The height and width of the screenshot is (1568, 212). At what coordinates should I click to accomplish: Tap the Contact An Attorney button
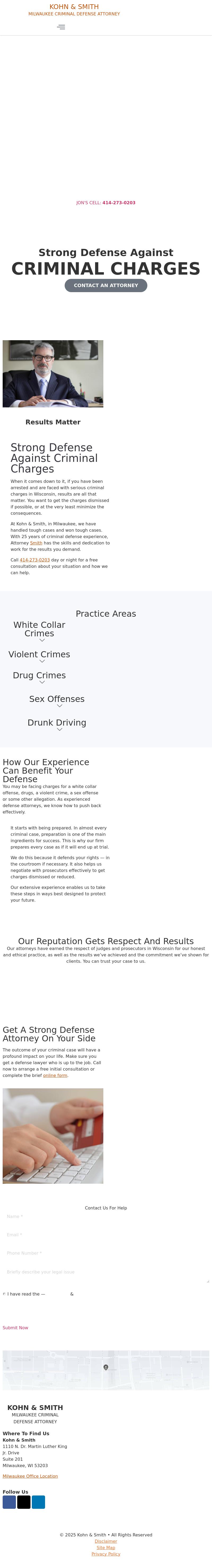tap(106, 286)
